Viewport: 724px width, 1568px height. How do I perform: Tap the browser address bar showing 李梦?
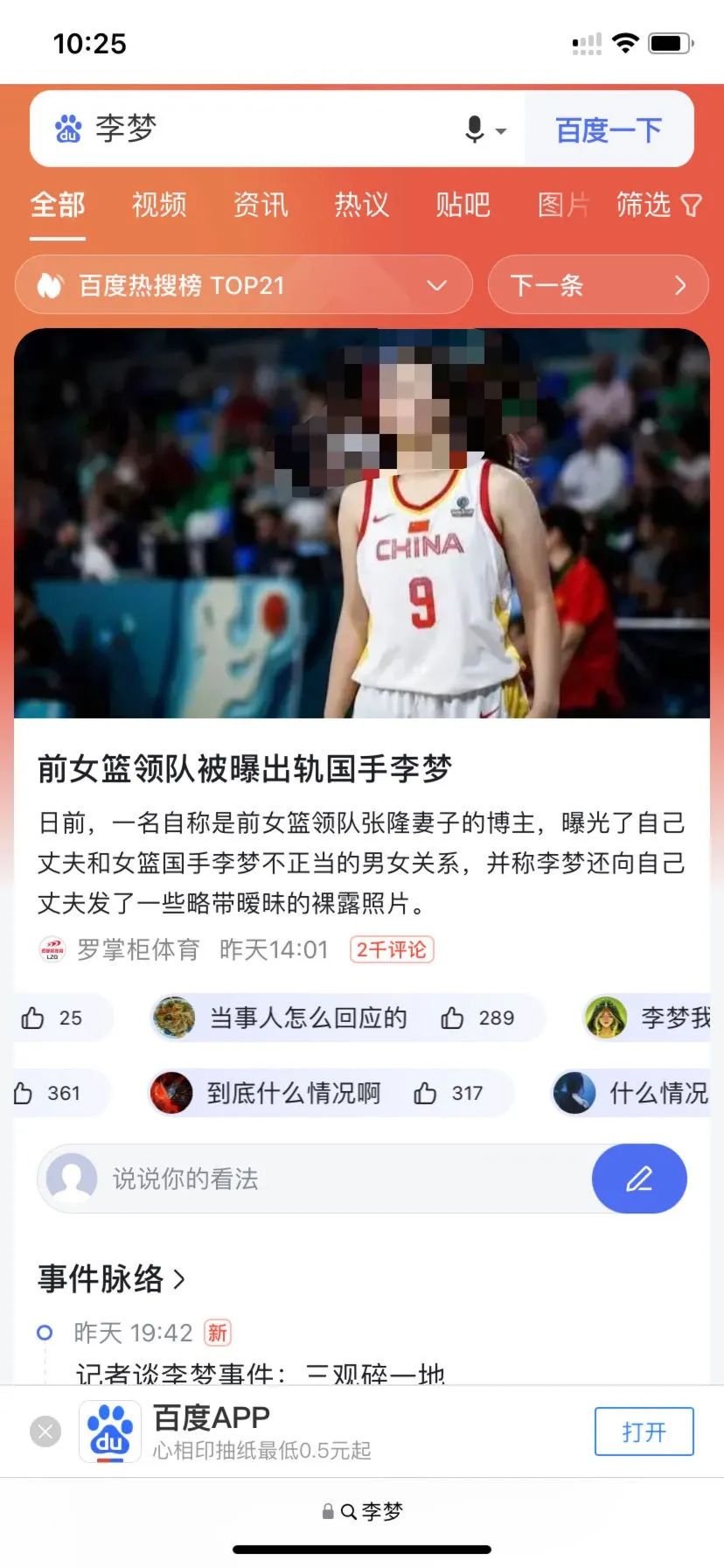tap(362, 1511)
